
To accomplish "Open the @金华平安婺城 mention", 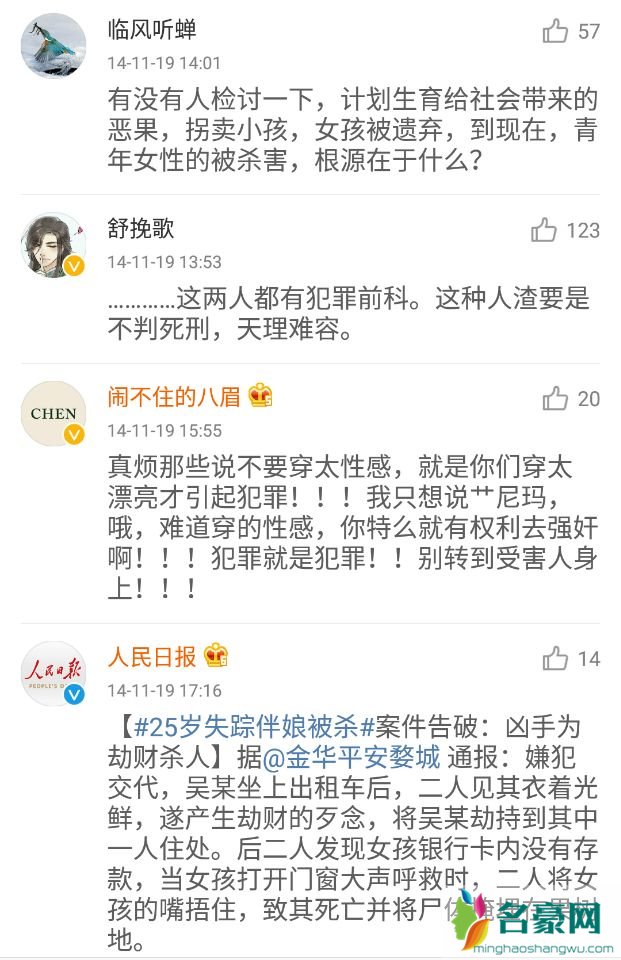I will pyautogui.click(x=364, y=756).
